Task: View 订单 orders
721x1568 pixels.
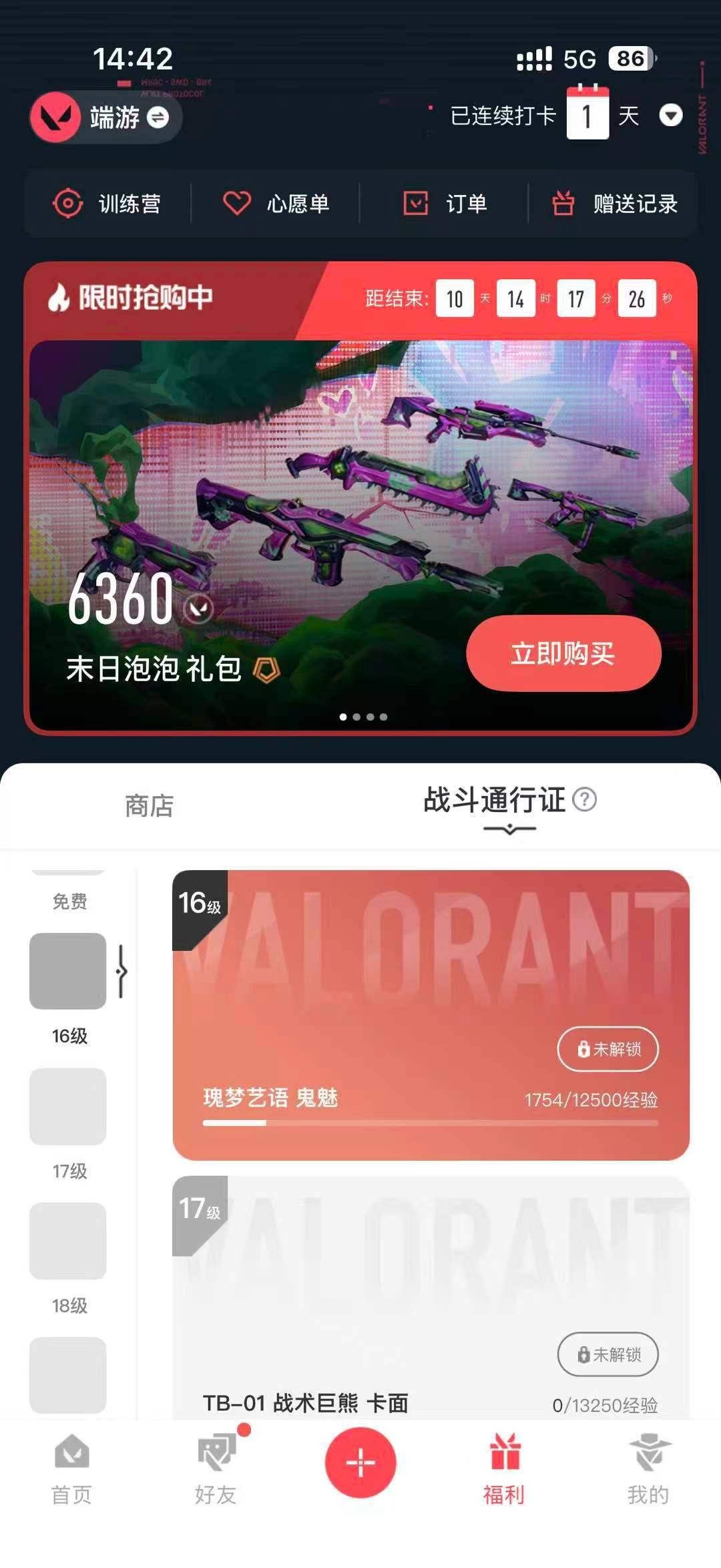Action: coord(445,204)
